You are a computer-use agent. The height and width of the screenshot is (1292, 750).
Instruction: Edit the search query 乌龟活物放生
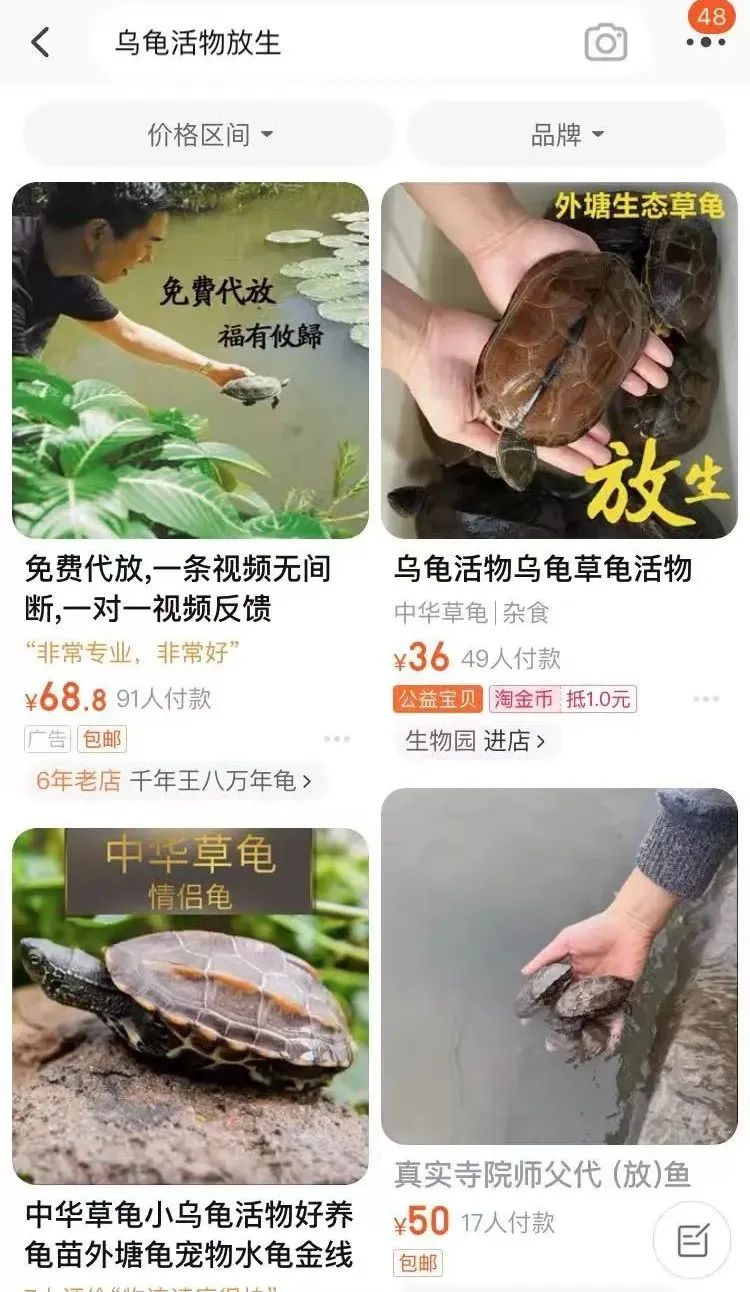[300, 43]
